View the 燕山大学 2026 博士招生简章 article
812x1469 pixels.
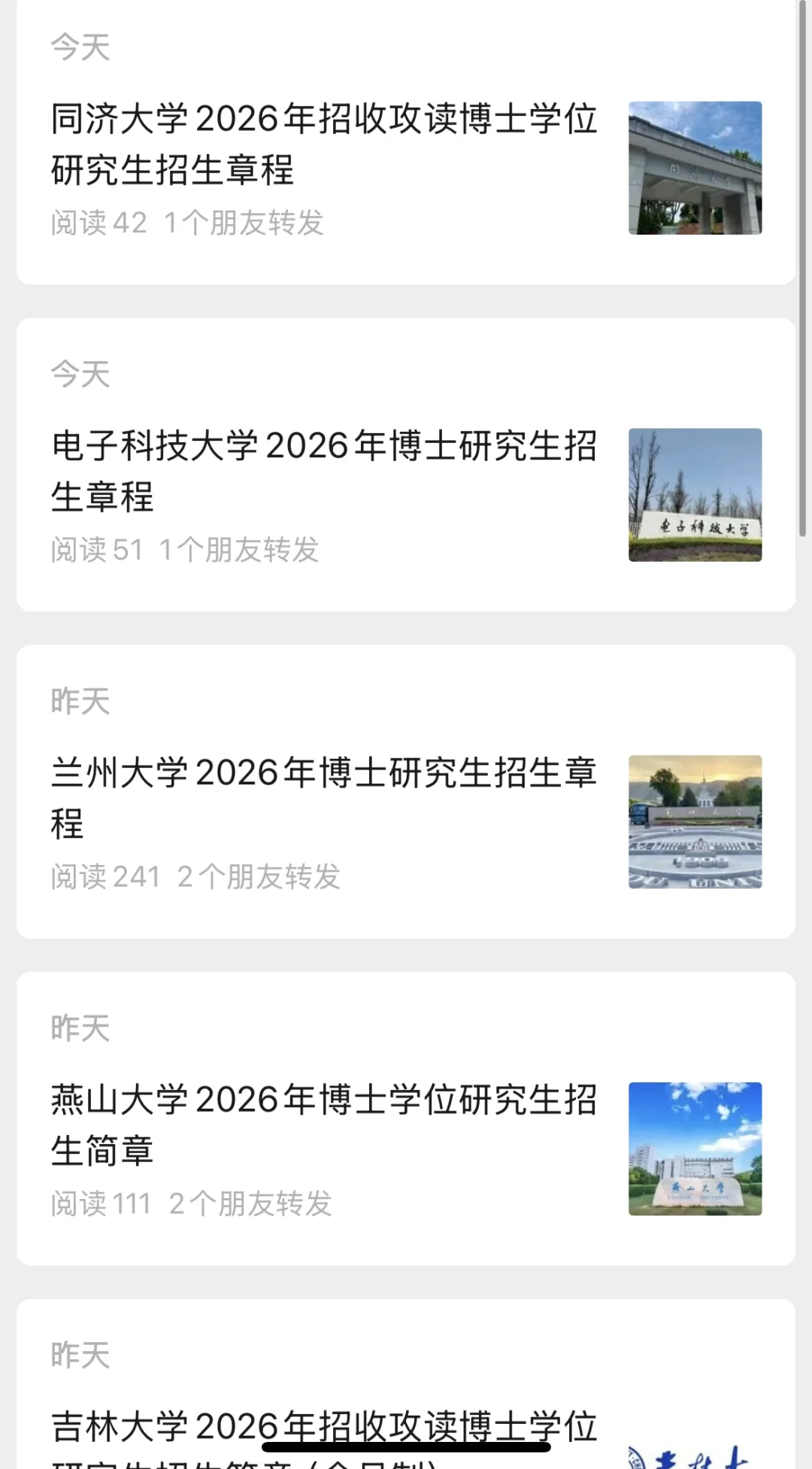pos(323,1124)
